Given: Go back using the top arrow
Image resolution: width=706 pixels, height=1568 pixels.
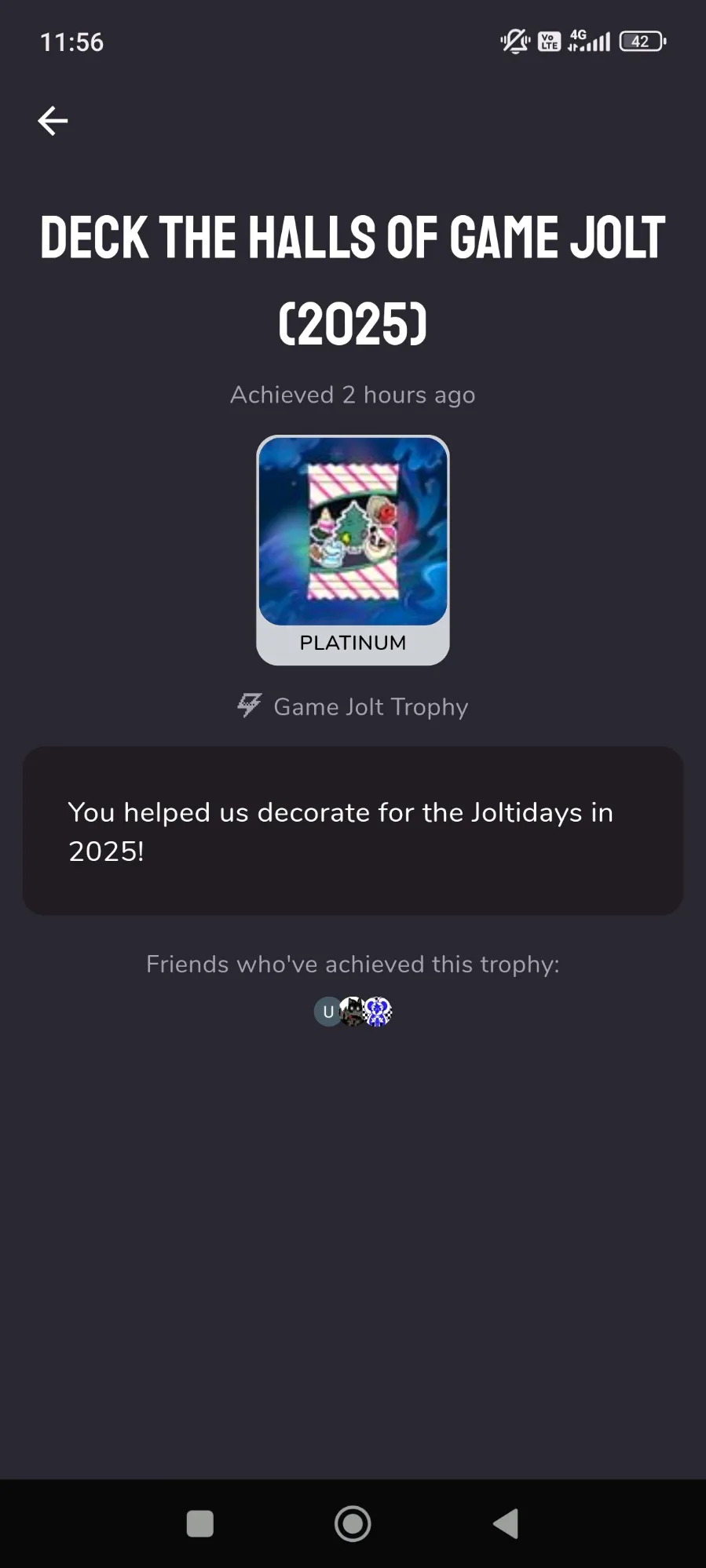Looking at the screenshot, I should click(x=53, y=121).
